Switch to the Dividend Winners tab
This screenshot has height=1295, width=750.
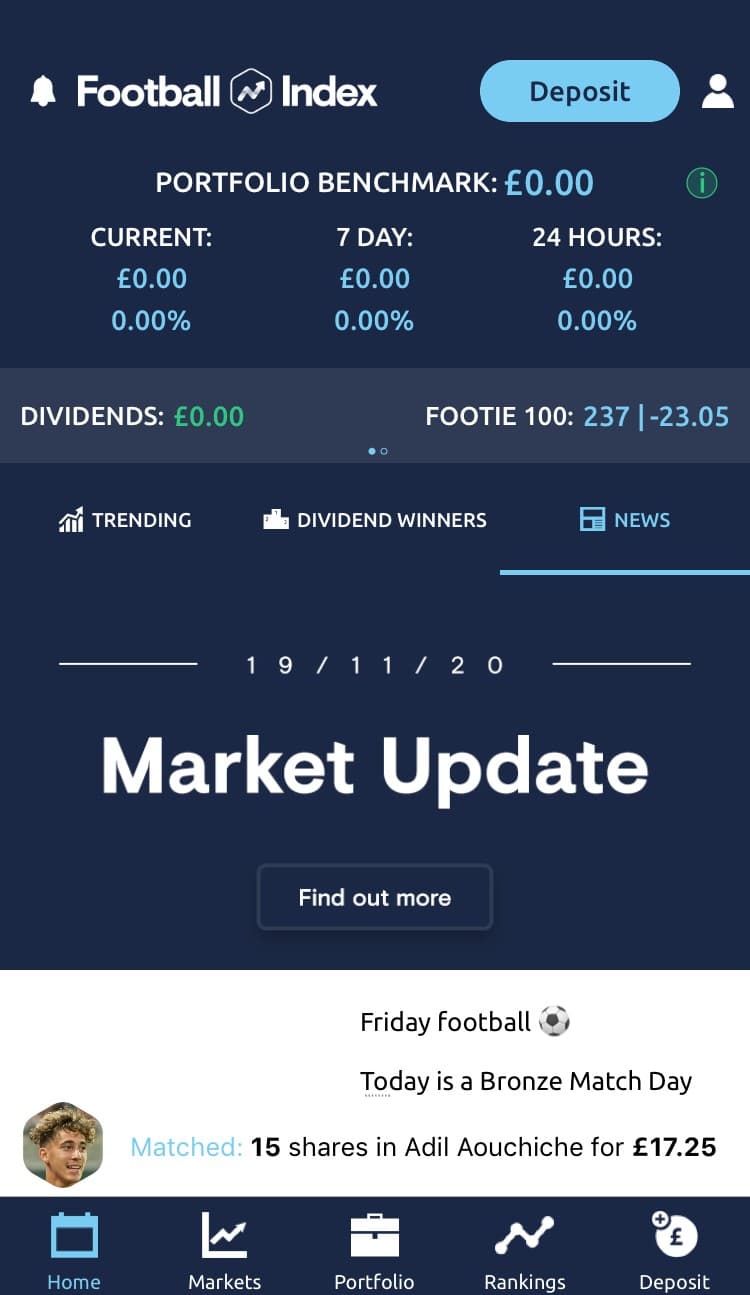coord(375,520)
